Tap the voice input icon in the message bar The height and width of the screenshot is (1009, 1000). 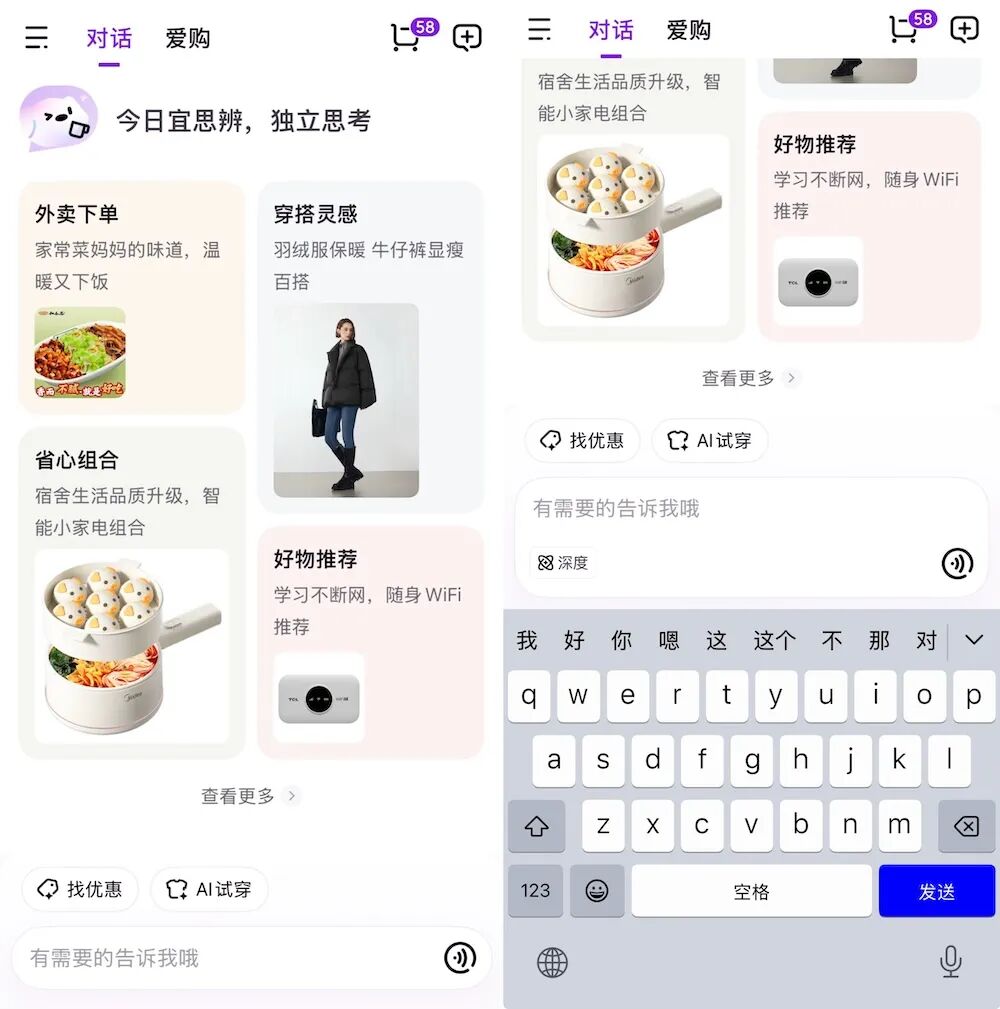click(x=957, y=563)
